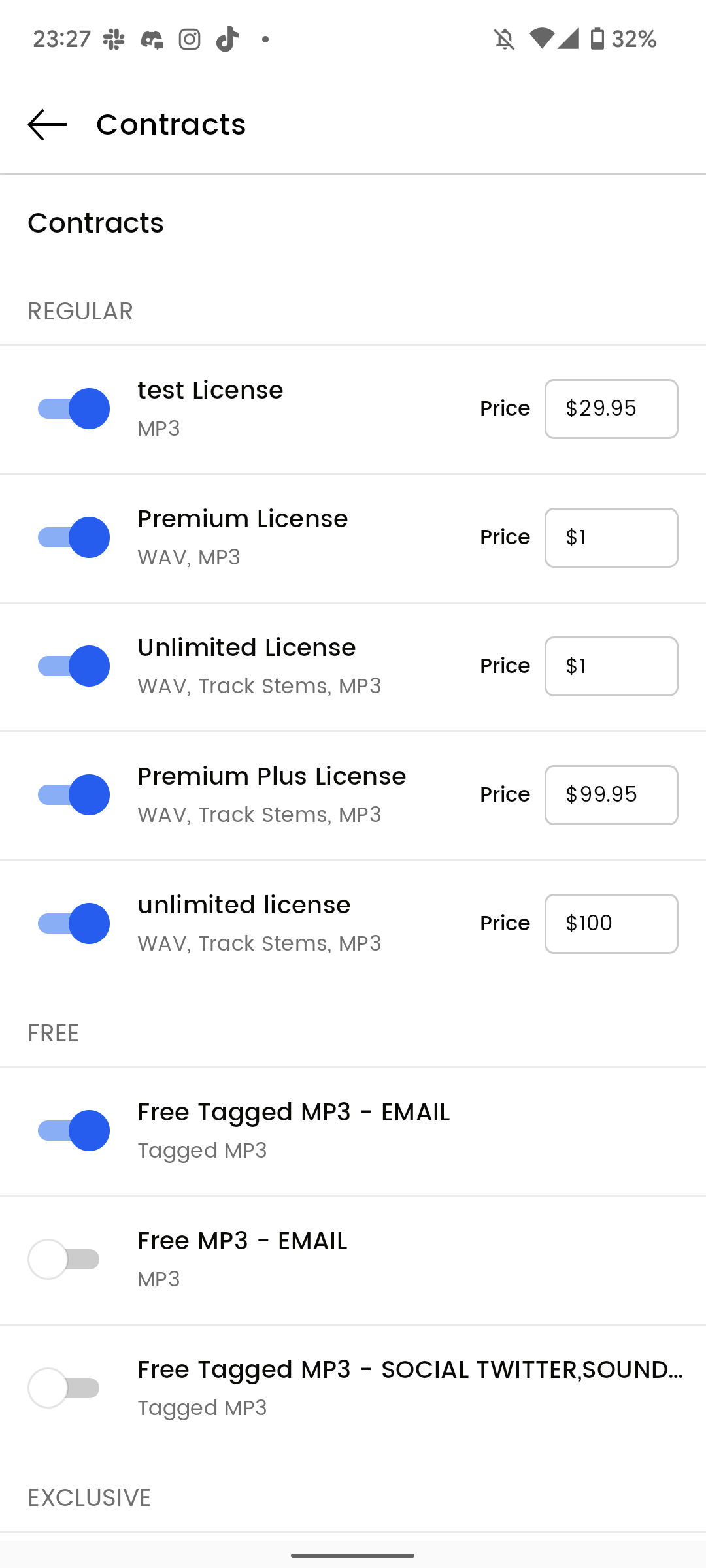Edit the $100 price field
The width and height of the screenshot is (706, 1568).
click(x=611, y=924)
